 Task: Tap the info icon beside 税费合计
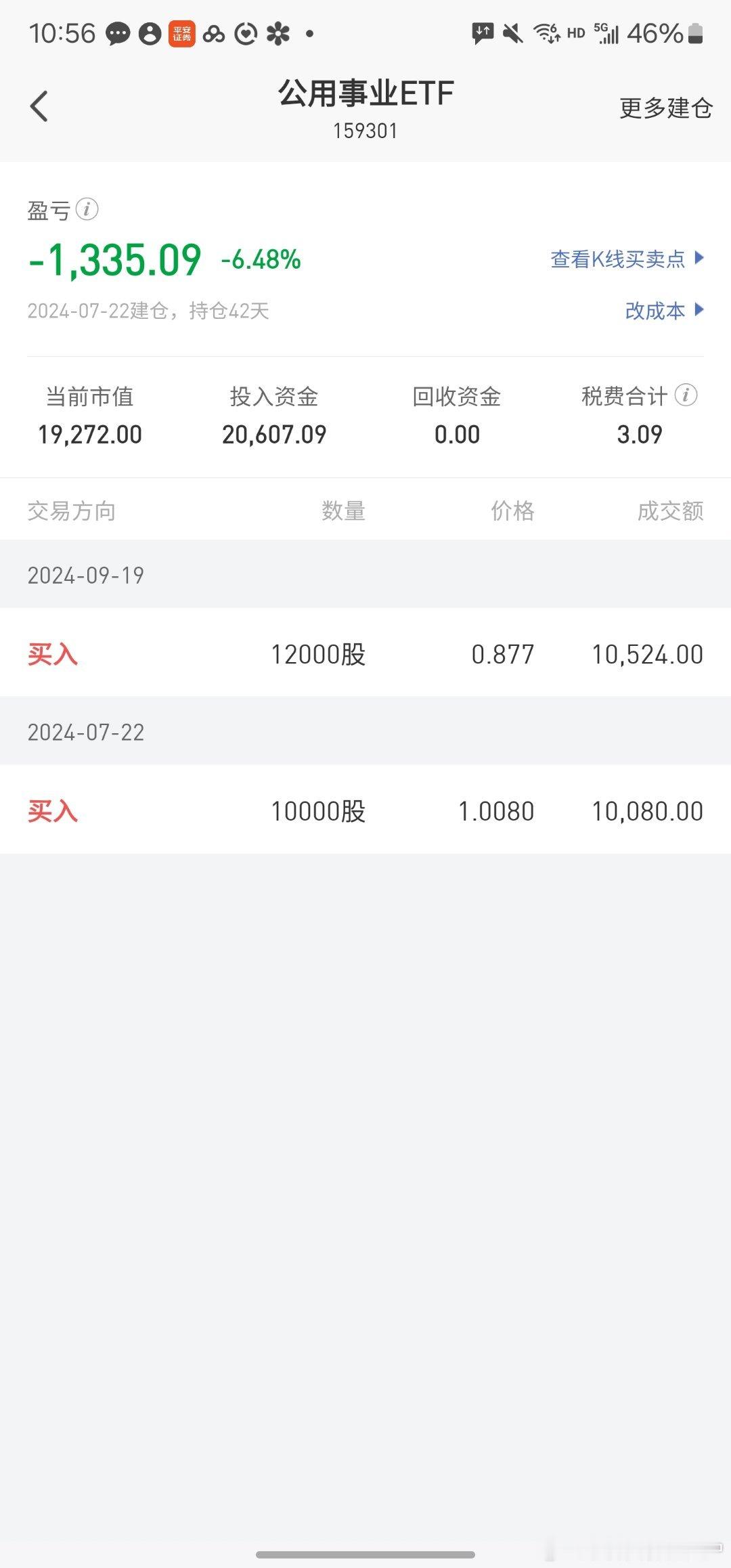pos(686,395)
